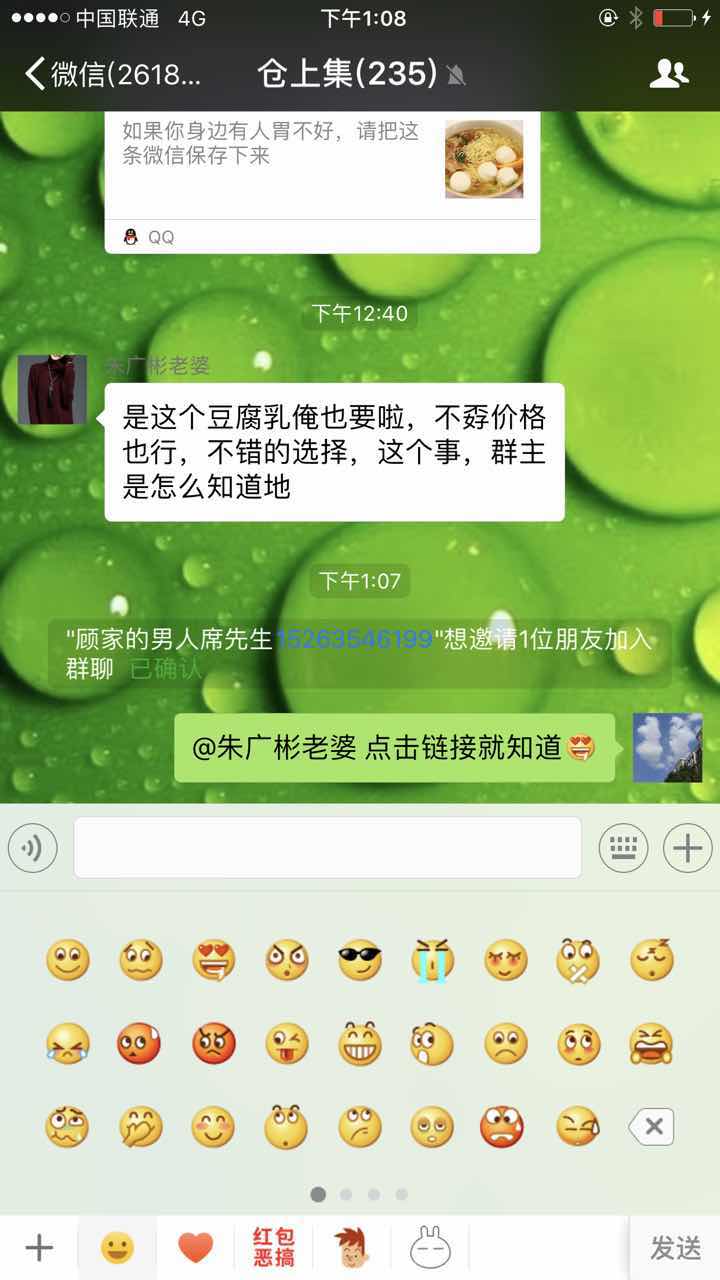Send the message with 发送

(x=675, y=1248)
